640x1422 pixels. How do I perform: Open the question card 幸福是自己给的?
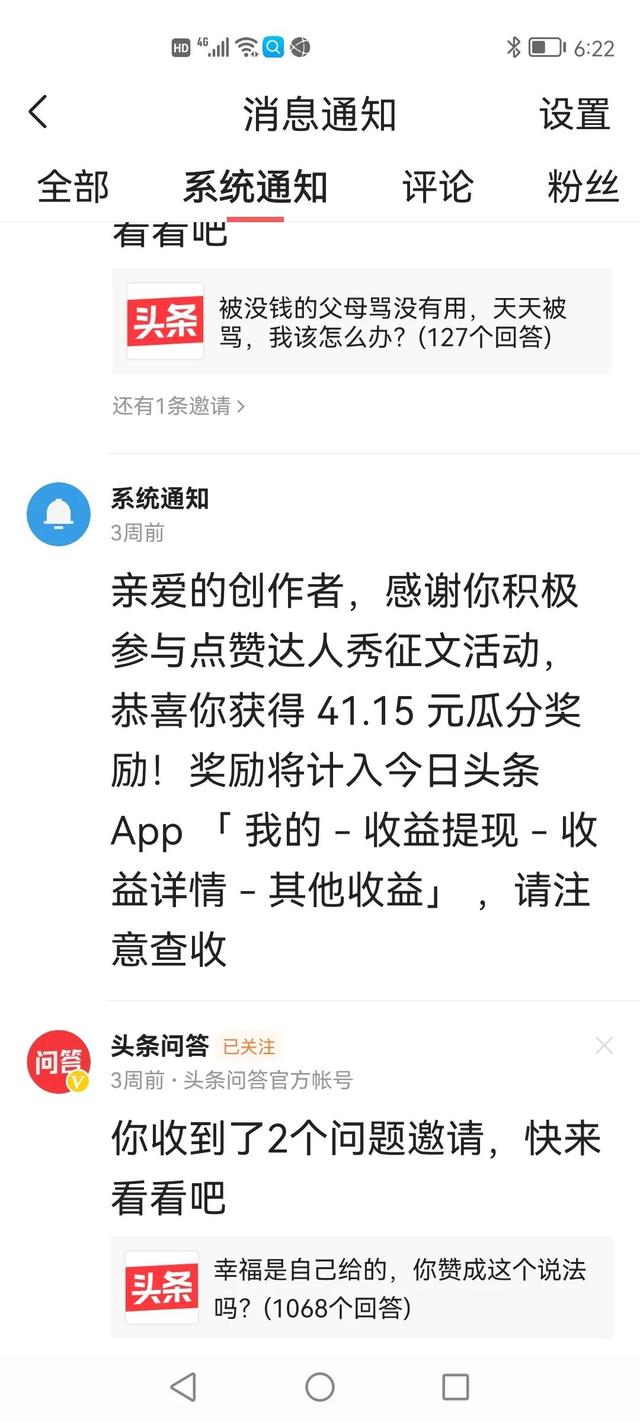(361, 1288)
